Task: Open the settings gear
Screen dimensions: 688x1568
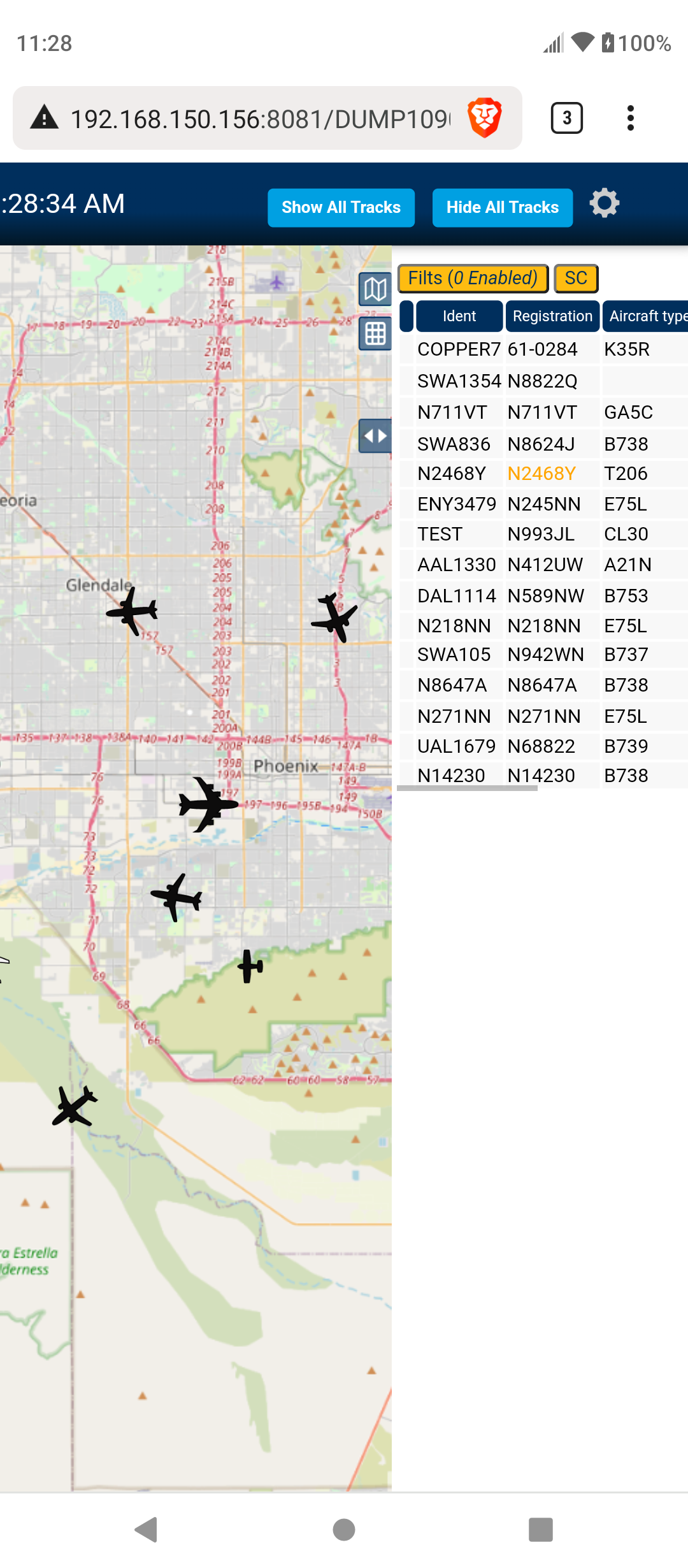Action: [604, 204]
